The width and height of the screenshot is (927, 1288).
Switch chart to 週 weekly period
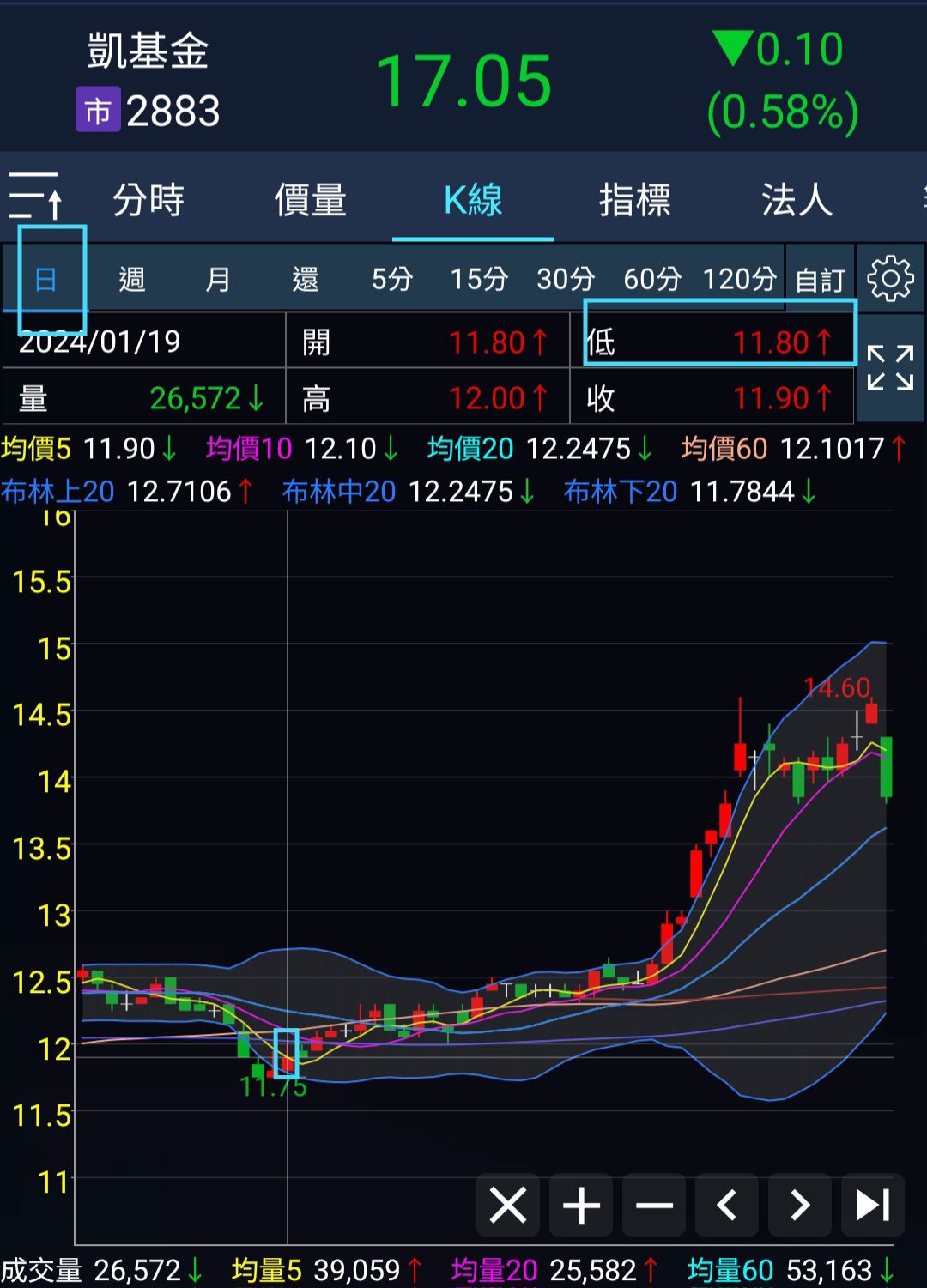click(x=131, y=280)
